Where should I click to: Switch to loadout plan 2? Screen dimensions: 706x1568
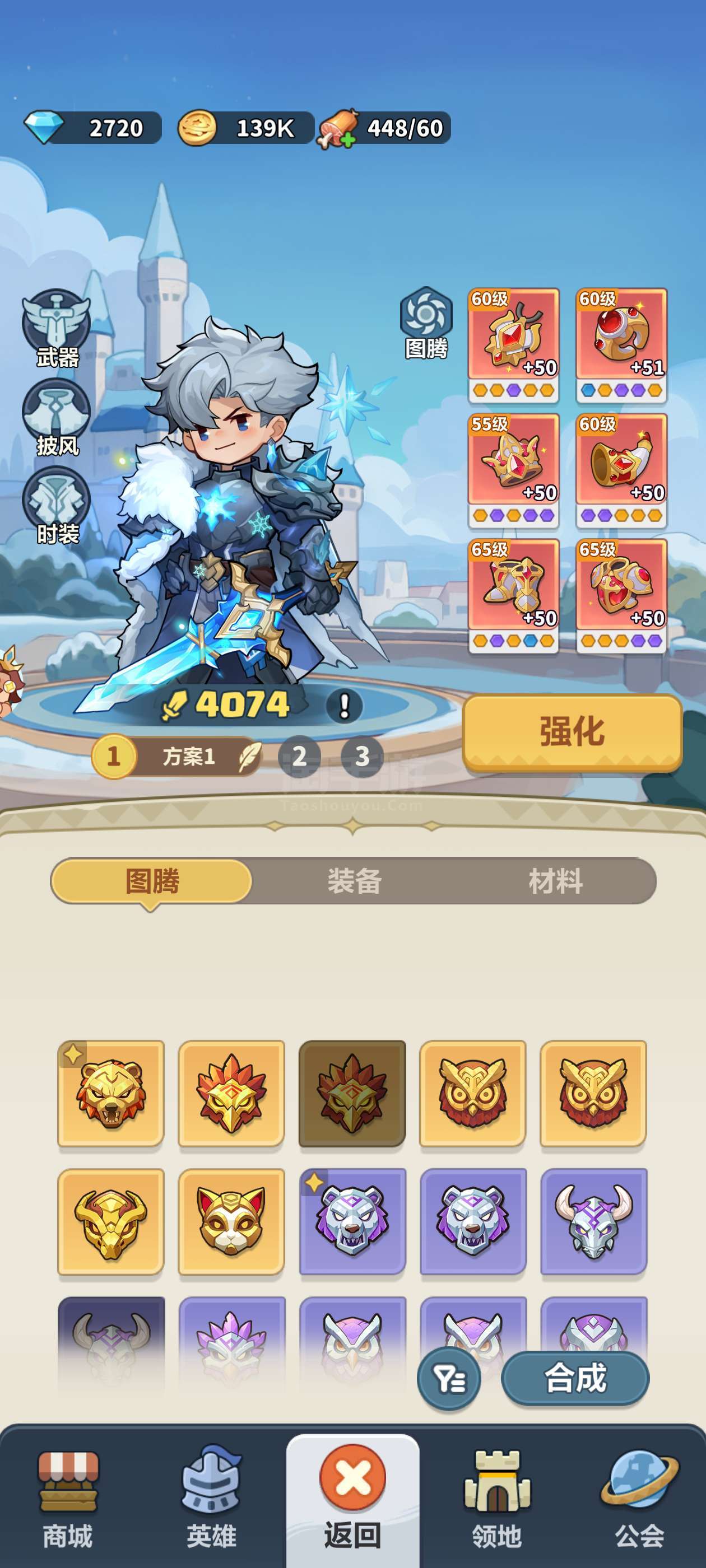299,757
